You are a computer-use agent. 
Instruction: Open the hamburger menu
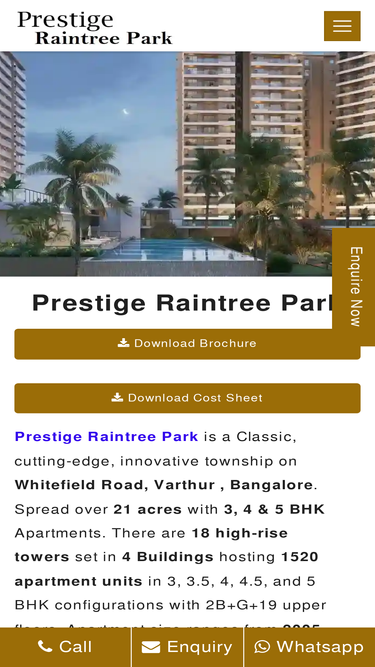coord(342,26)
